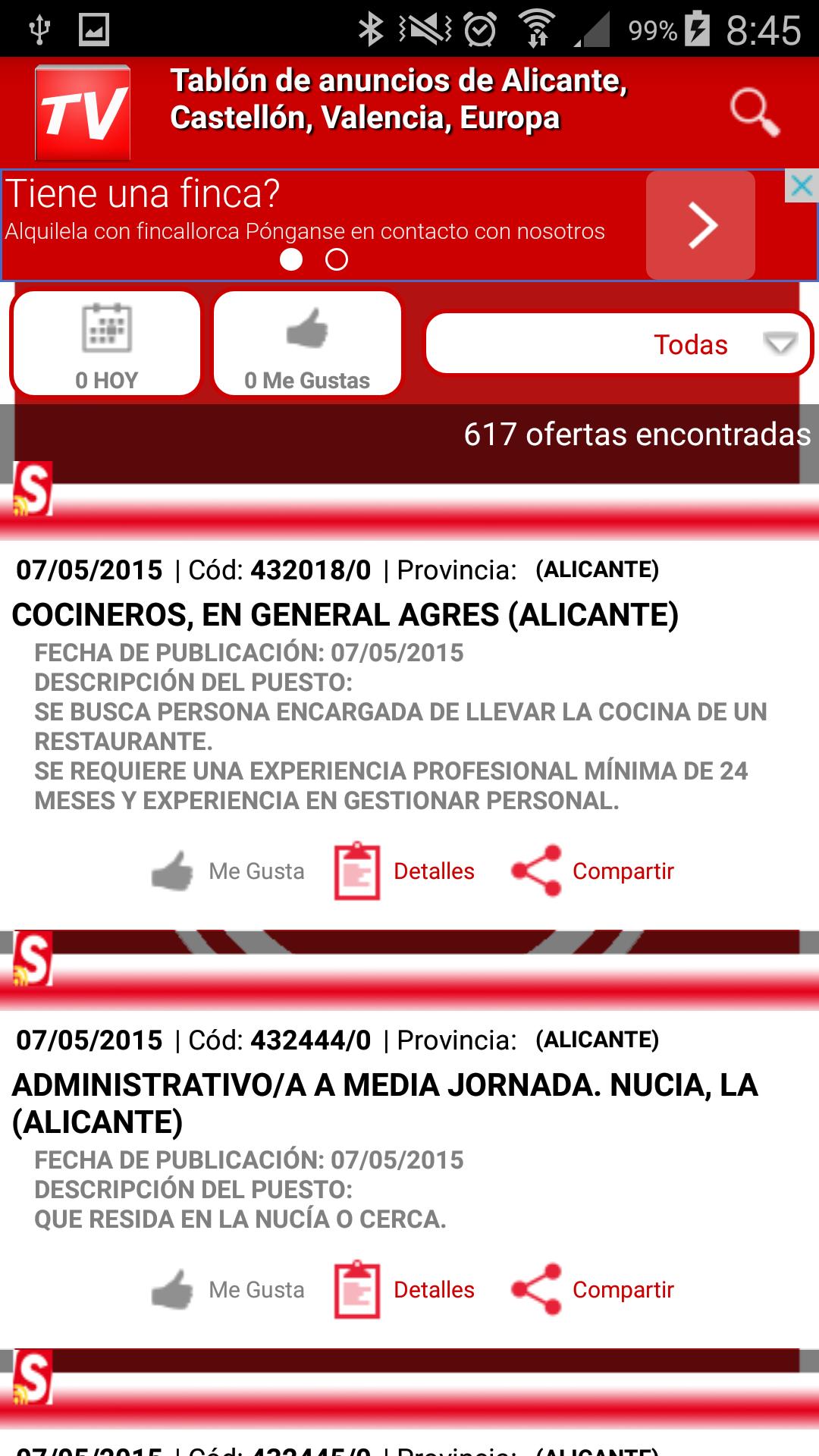
Task: Click the TV app logo
Action: pos(83,111)
